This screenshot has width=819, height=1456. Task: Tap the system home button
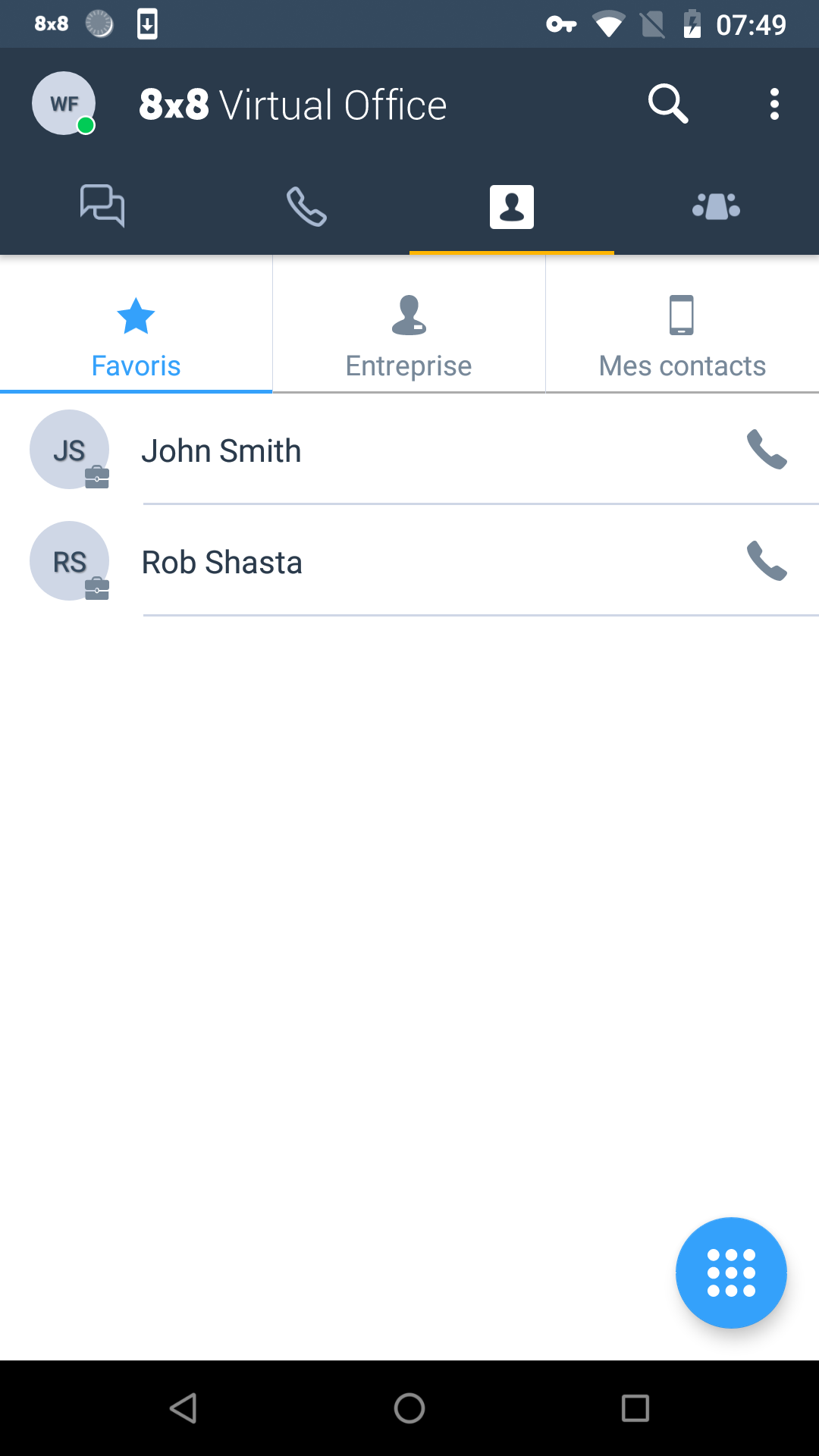(x=409, y=1408)
